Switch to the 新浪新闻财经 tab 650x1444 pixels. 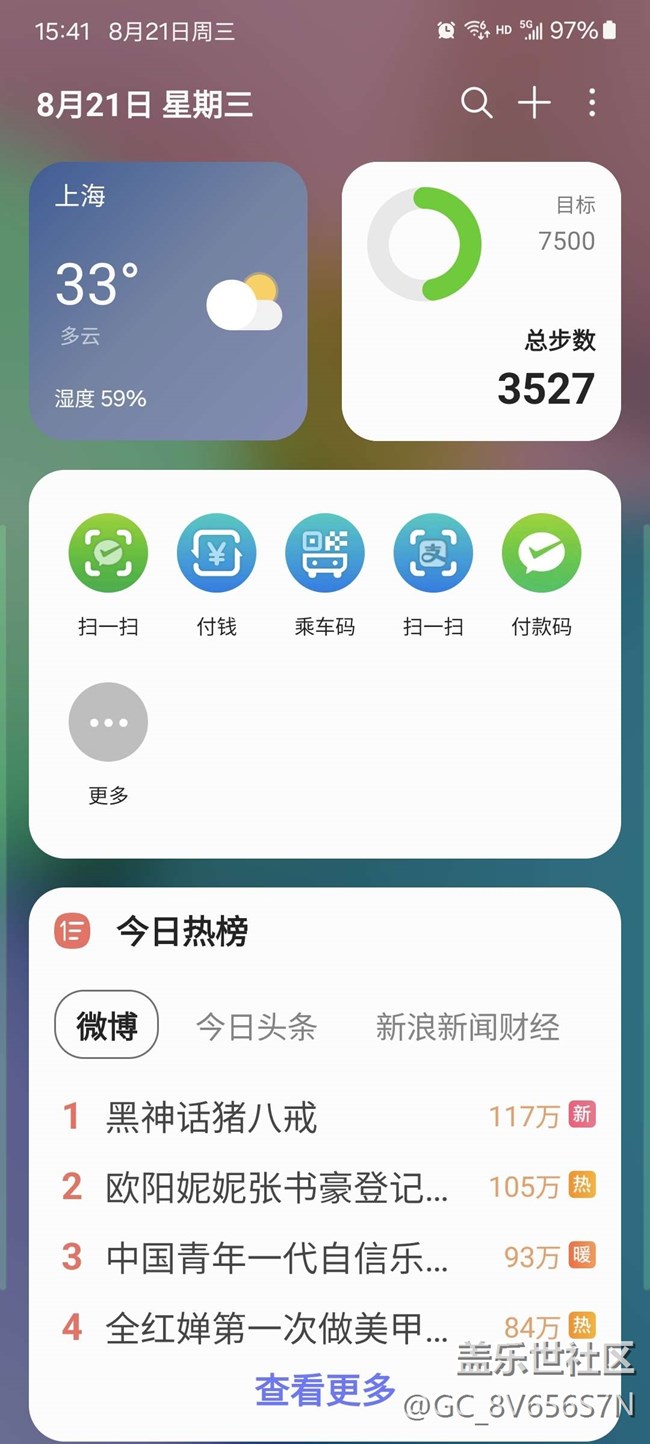[x=467, y=1027]
